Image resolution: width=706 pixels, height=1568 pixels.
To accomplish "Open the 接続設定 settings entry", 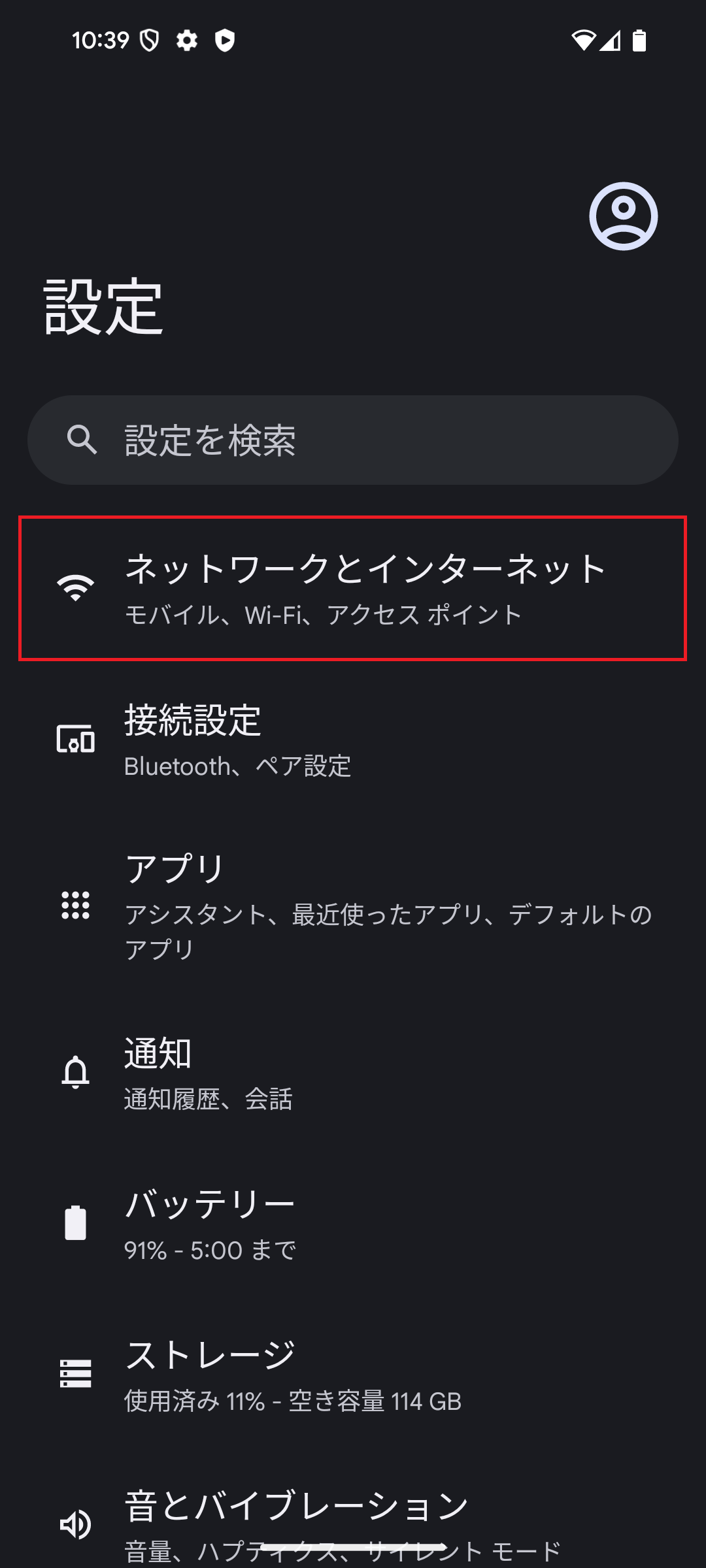I will point(353,742).
